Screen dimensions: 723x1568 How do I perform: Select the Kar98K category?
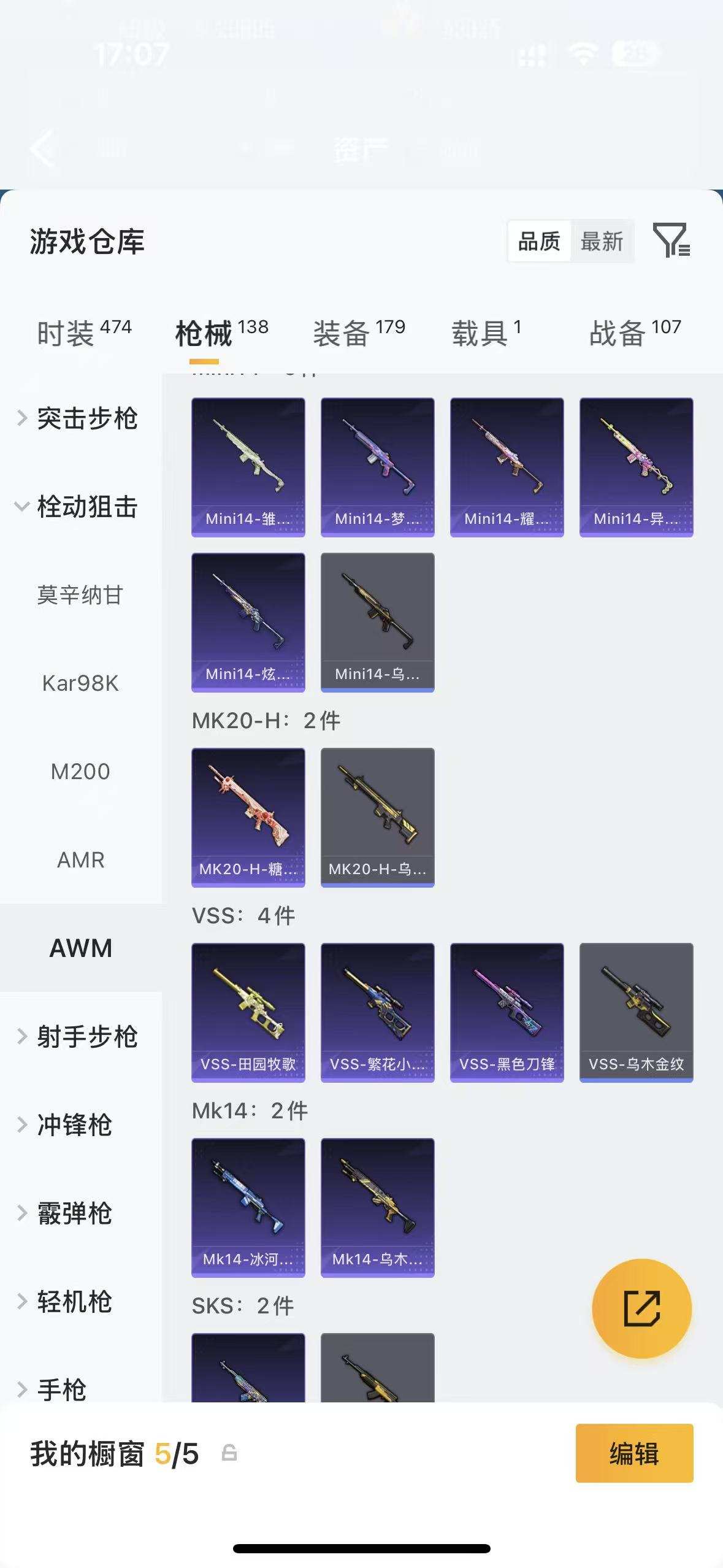[x=80, y=683]
